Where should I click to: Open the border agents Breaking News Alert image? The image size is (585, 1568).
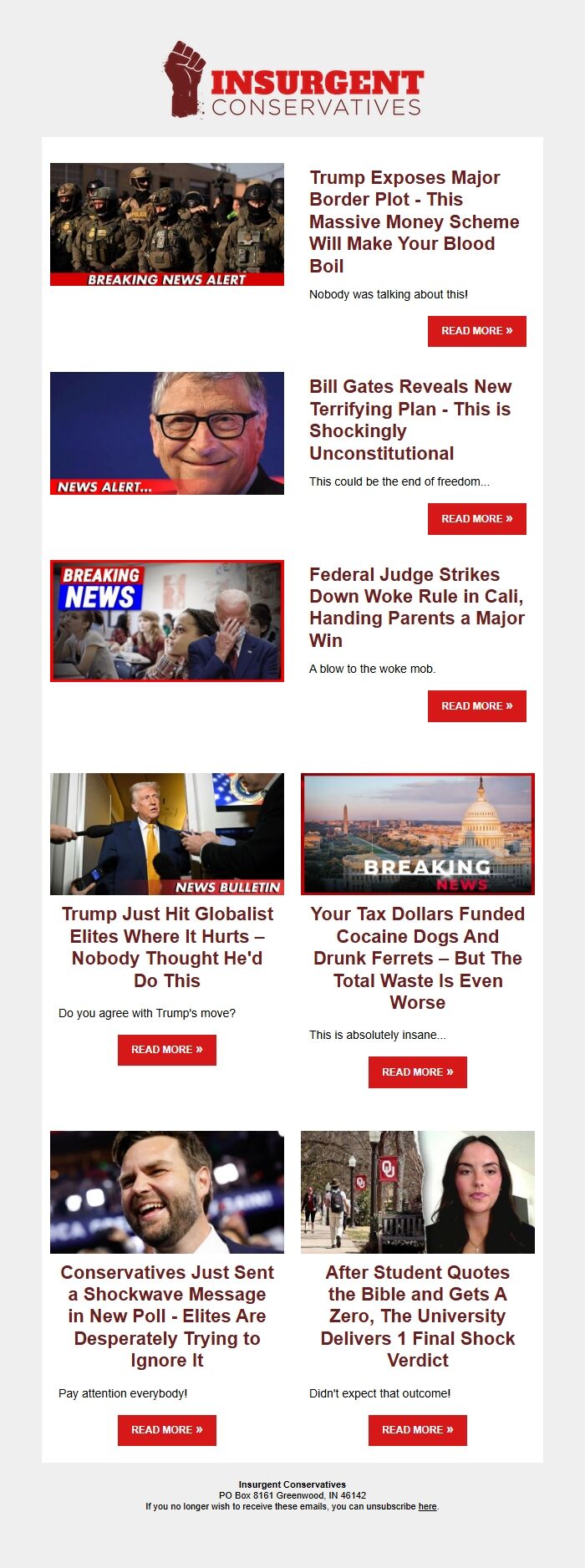pos(167,224)
